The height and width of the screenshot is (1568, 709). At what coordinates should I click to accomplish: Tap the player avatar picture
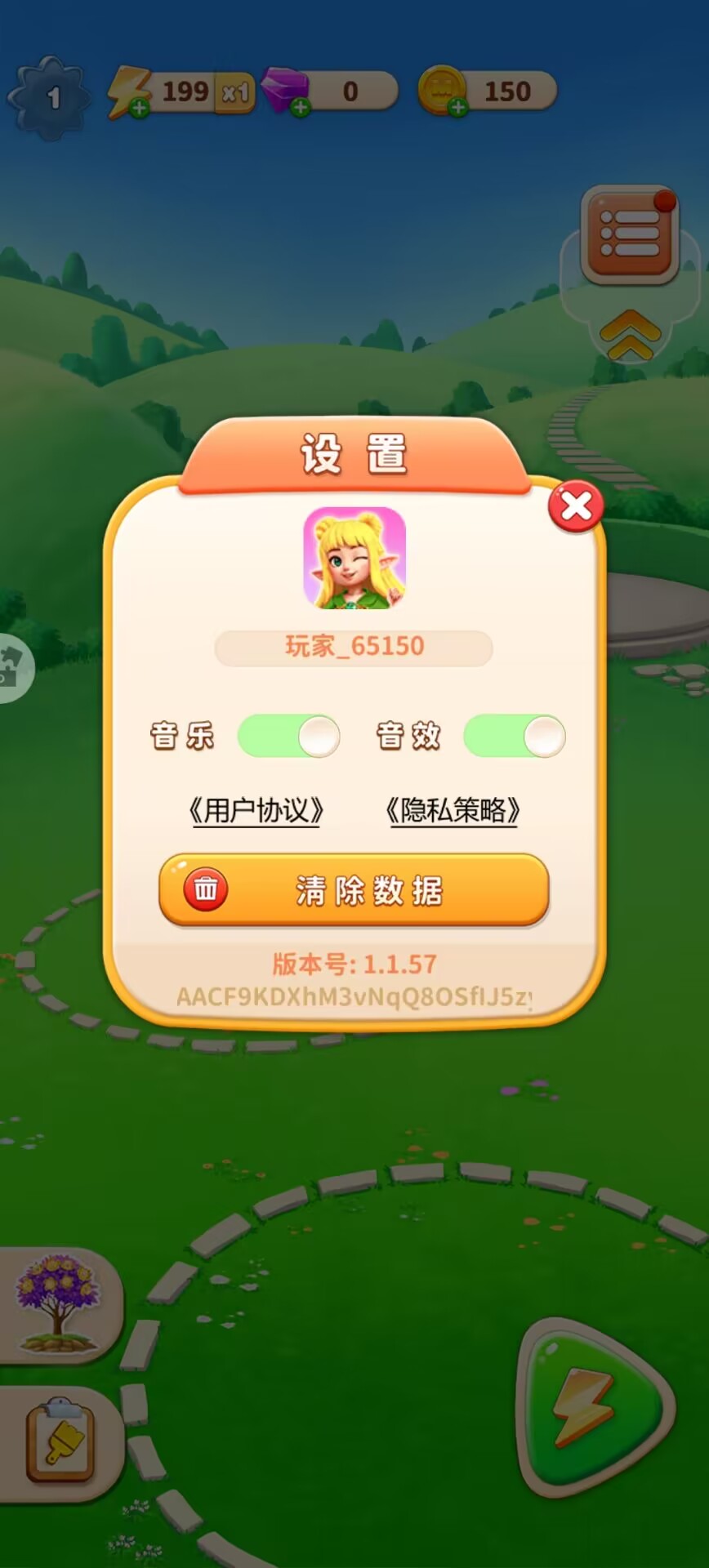354,559
